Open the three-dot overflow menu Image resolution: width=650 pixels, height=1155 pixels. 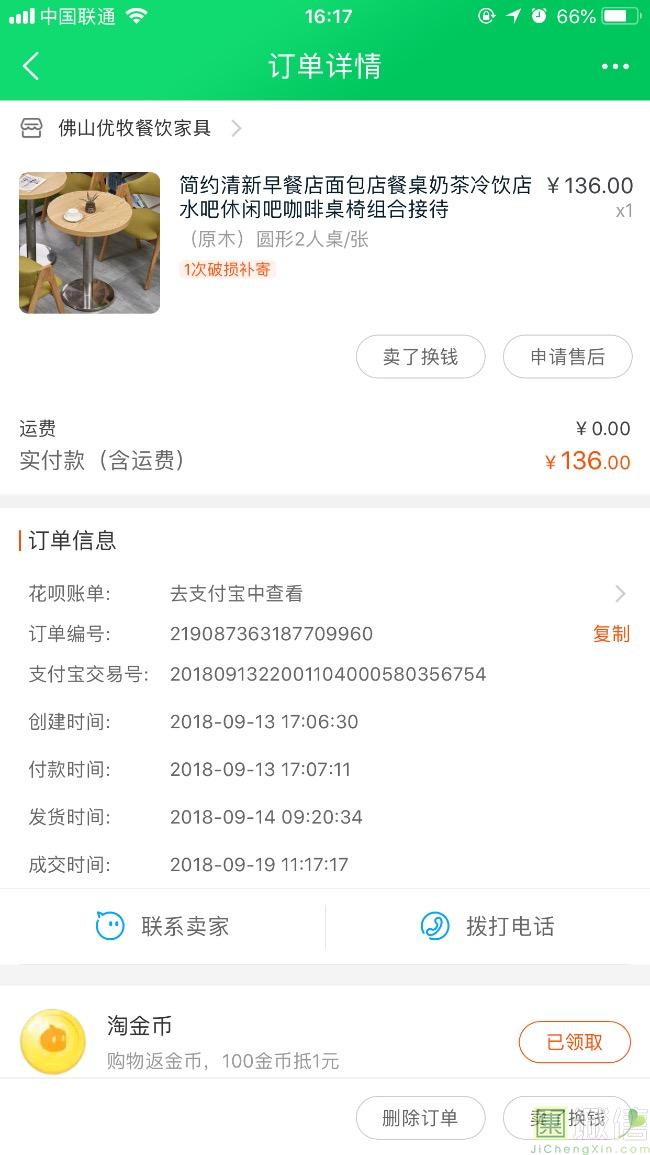615,67
